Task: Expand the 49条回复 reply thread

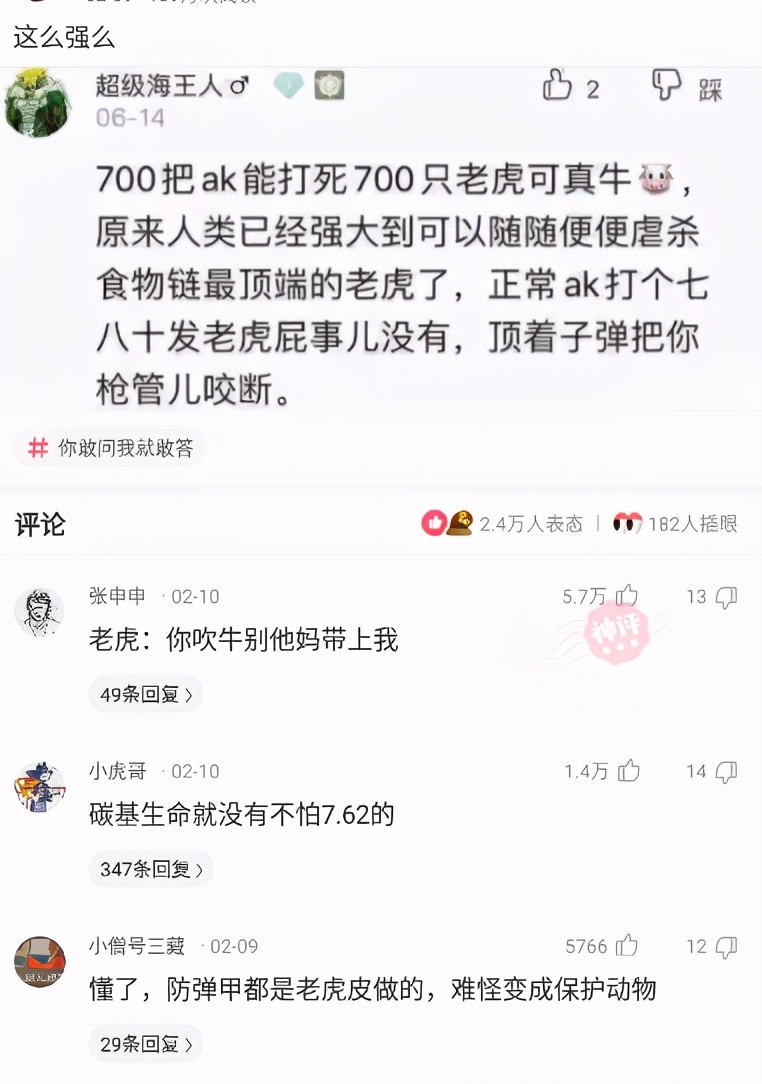Action: tap(145, 693)
